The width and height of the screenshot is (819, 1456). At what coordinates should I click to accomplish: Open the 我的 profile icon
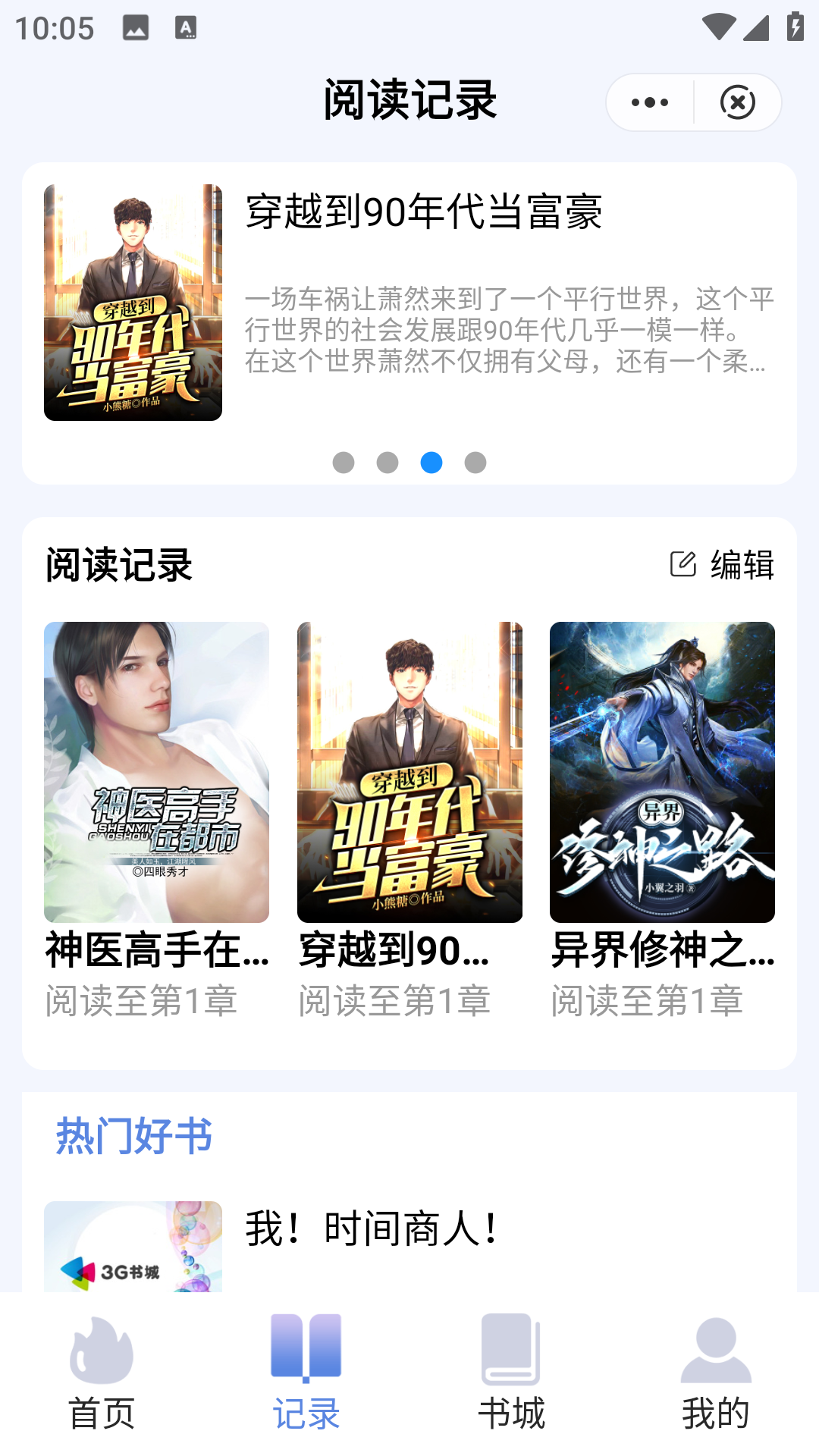[719, 1352]
